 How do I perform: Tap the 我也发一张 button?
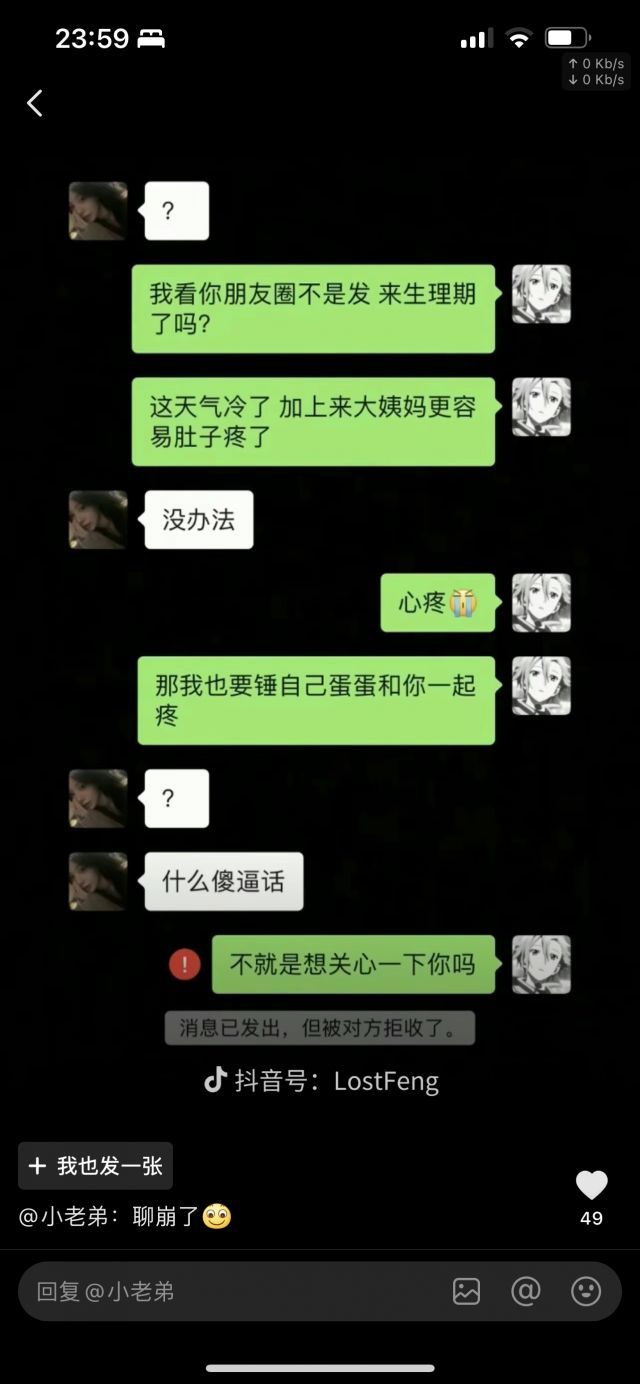point(95,1166)
